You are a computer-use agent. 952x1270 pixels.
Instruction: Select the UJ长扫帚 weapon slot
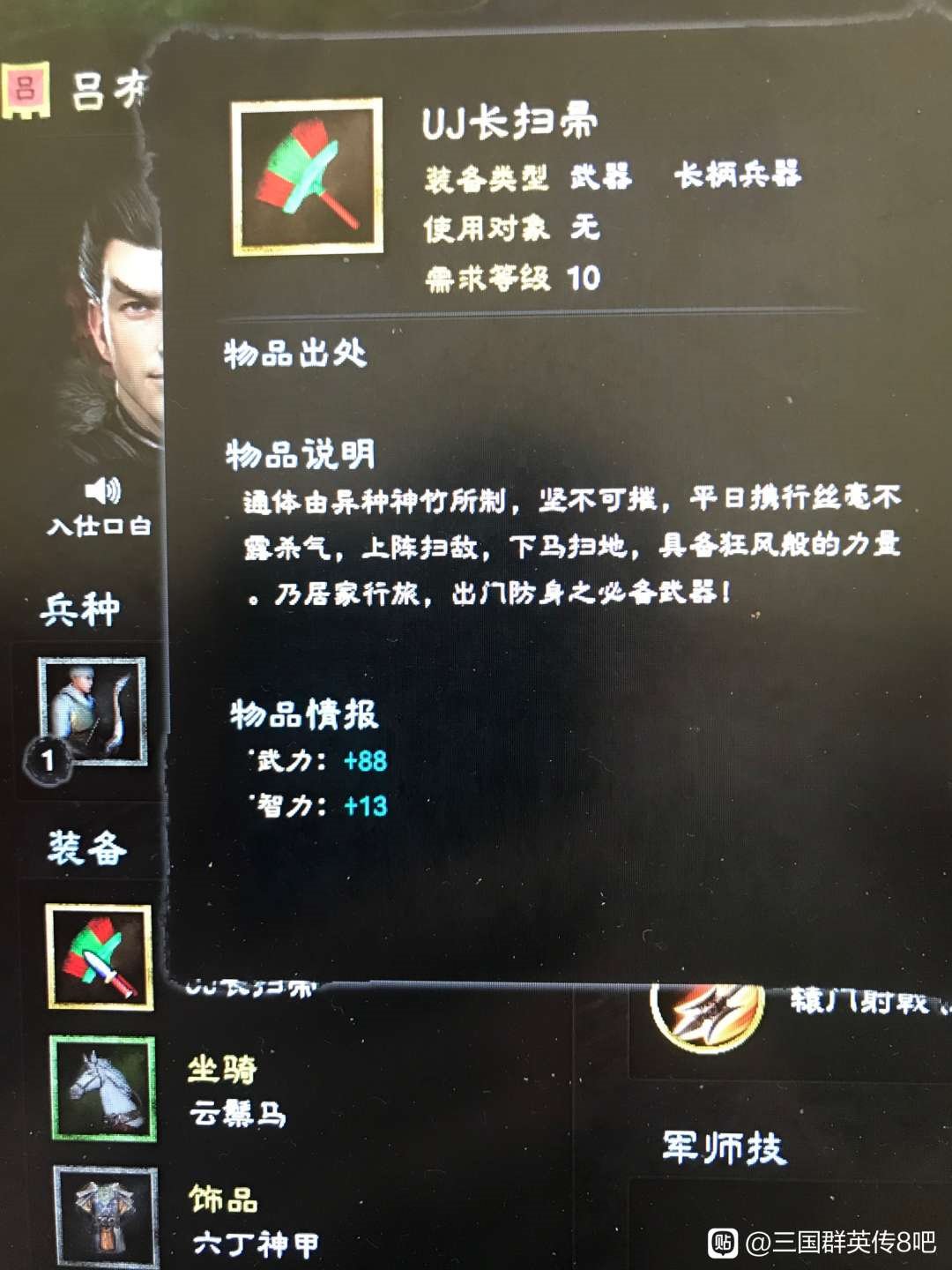tap(100, 957)
